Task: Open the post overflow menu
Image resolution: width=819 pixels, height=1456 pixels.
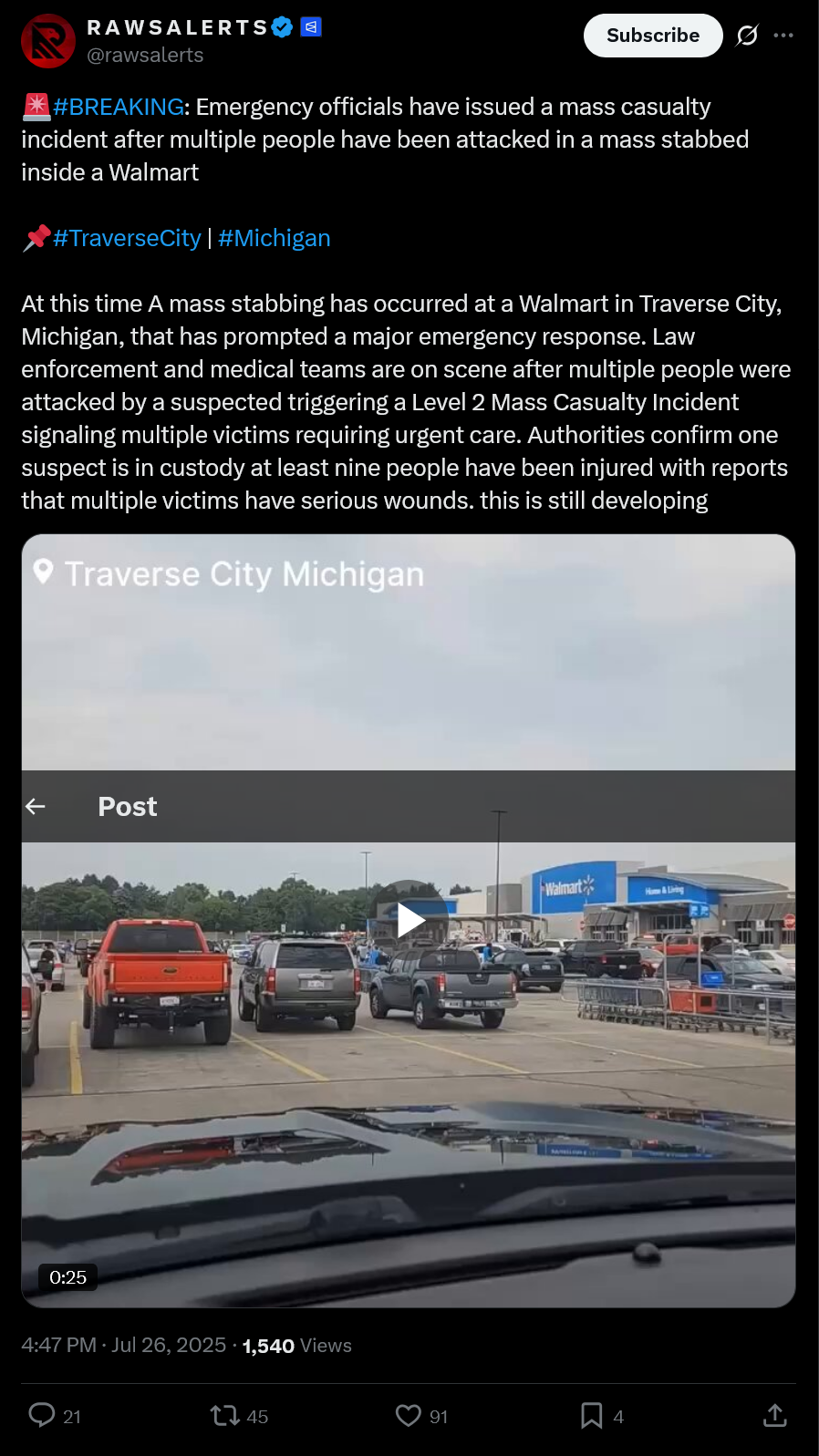Action: click(783, 36)
